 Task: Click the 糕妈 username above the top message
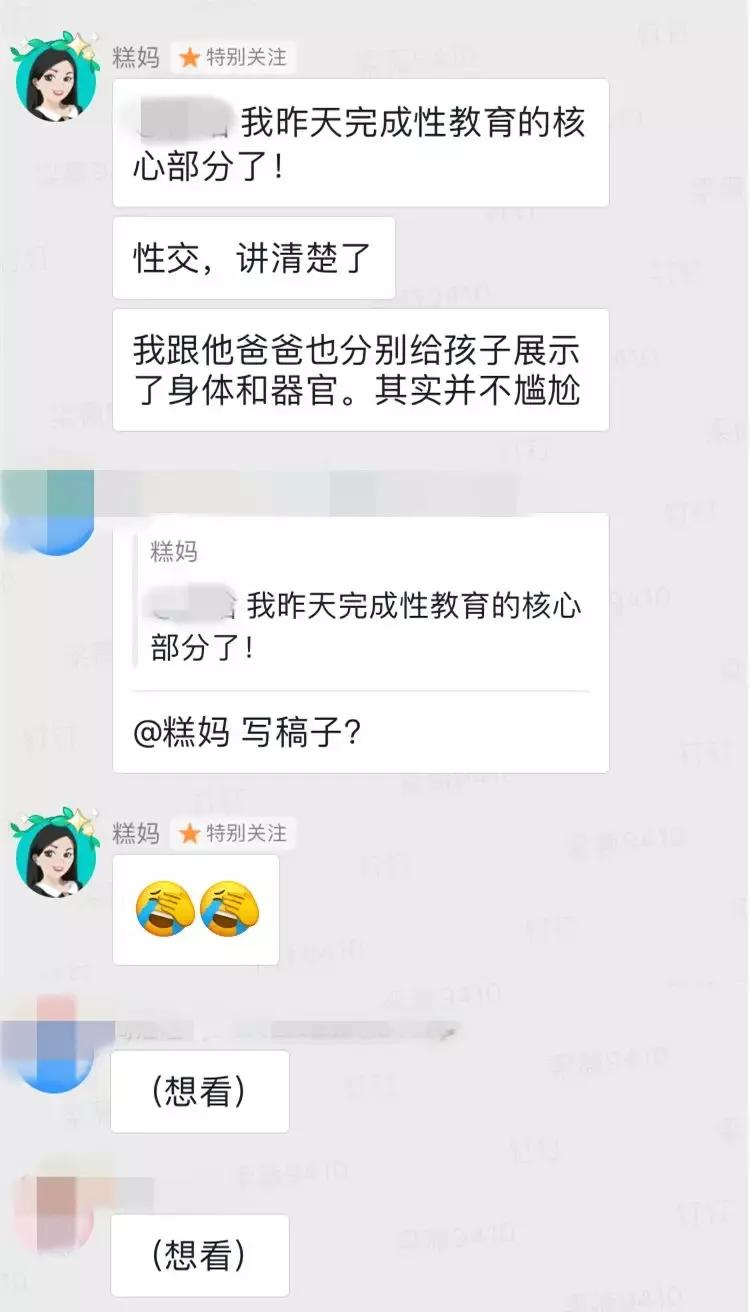tap(133, 58)
